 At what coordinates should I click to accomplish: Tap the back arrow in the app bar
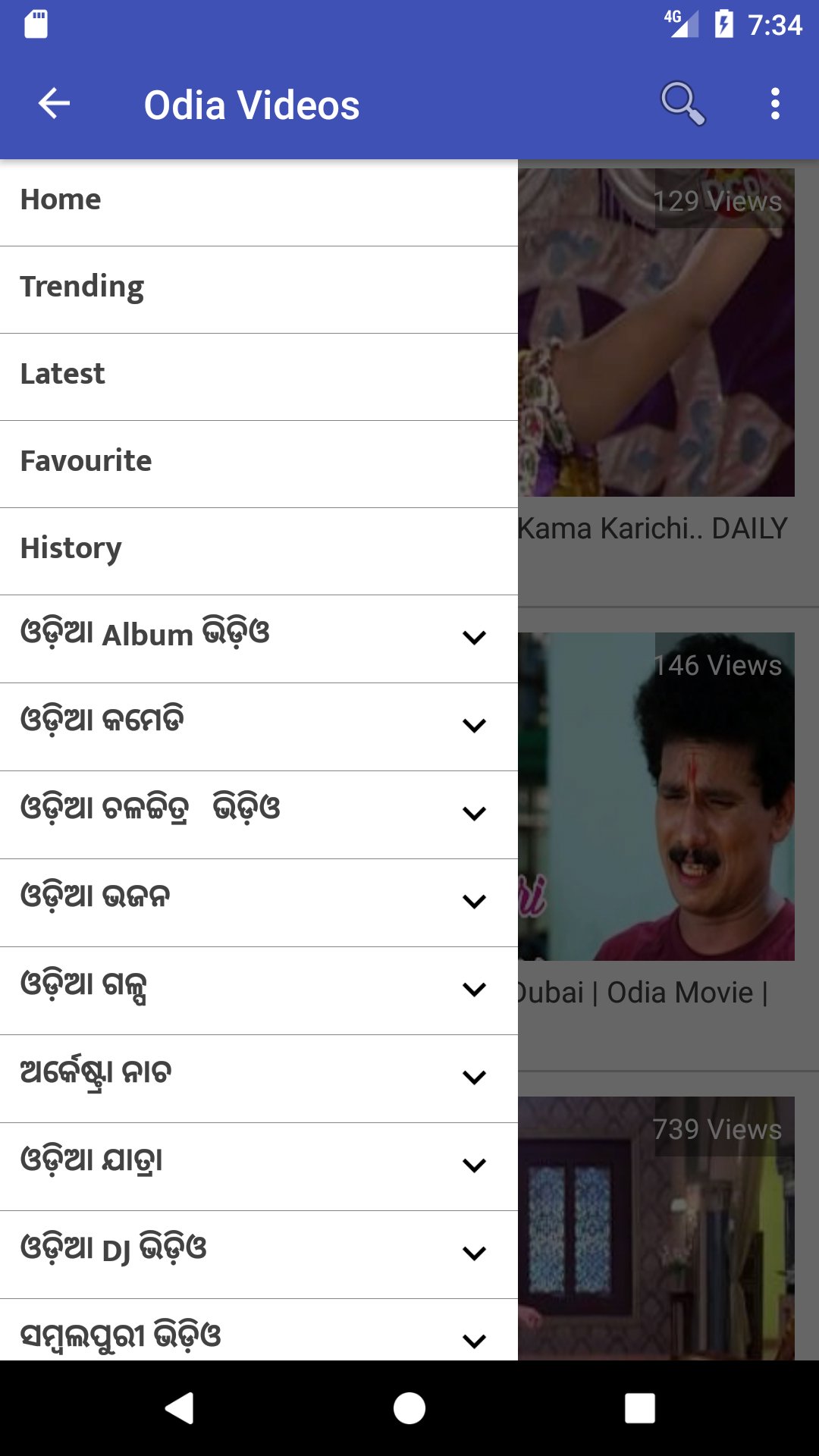54,104
